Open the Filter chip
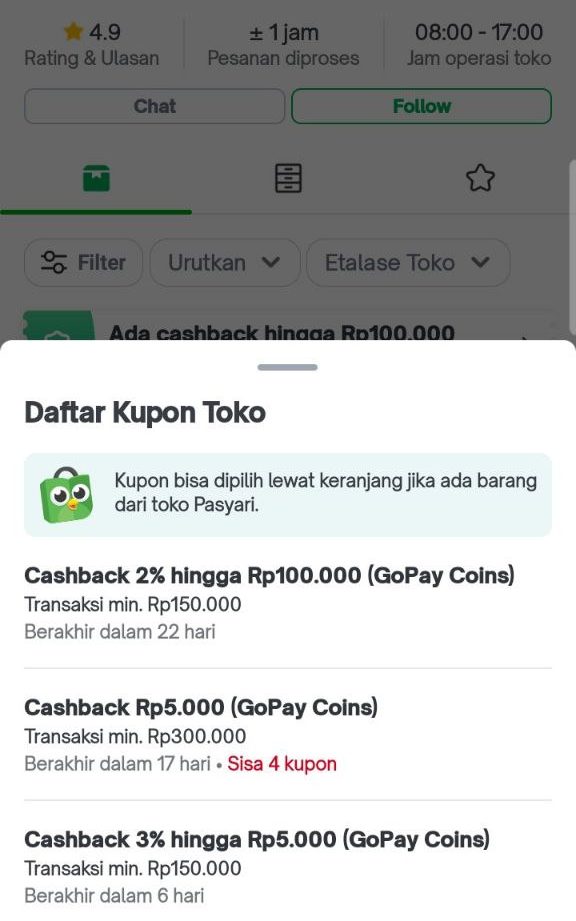This screenshot has width=576, height=921. (x=83, y=263)
